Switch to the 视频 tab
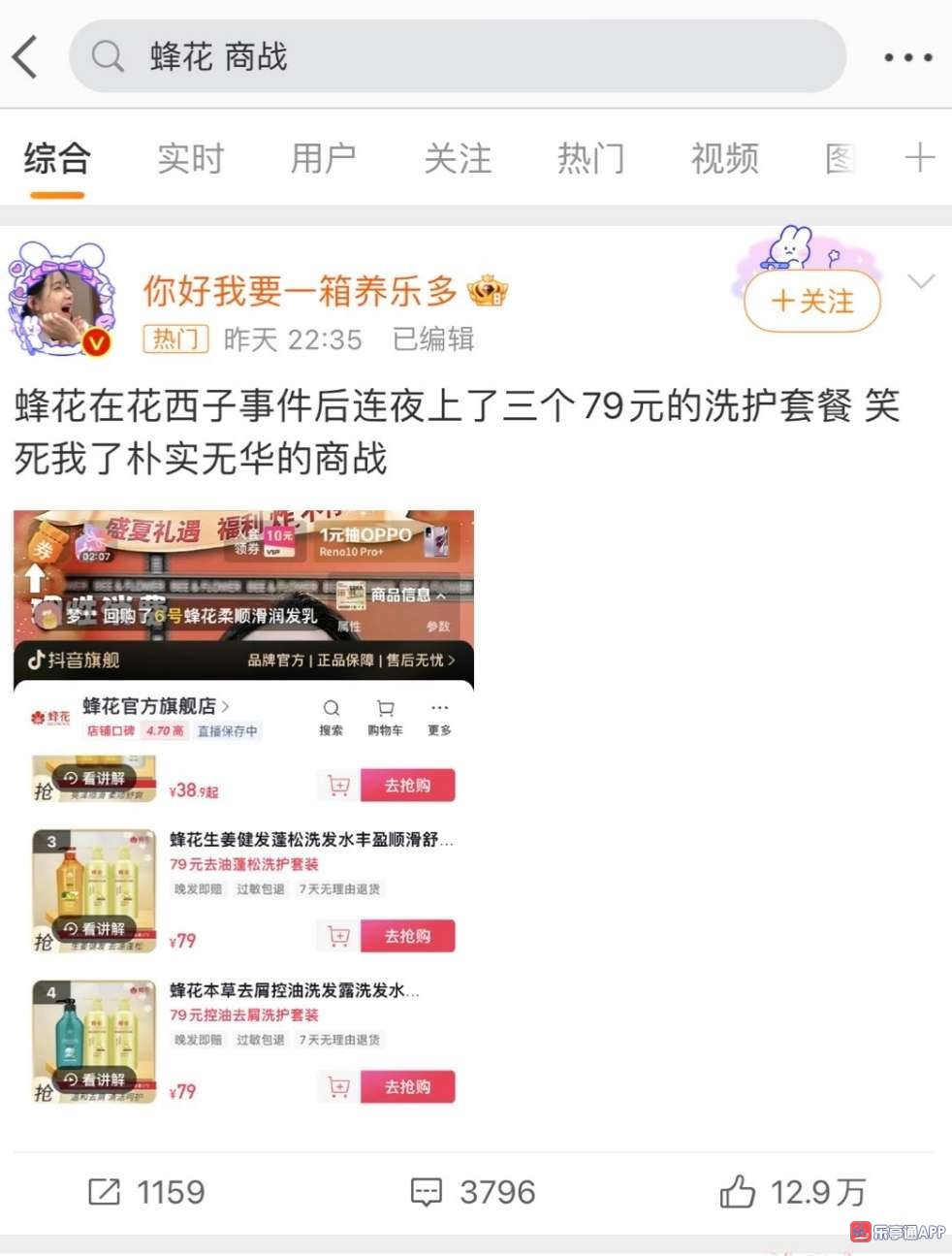Screen dimensions: 952x1256 pyautogui.click(x=724, y=158)
